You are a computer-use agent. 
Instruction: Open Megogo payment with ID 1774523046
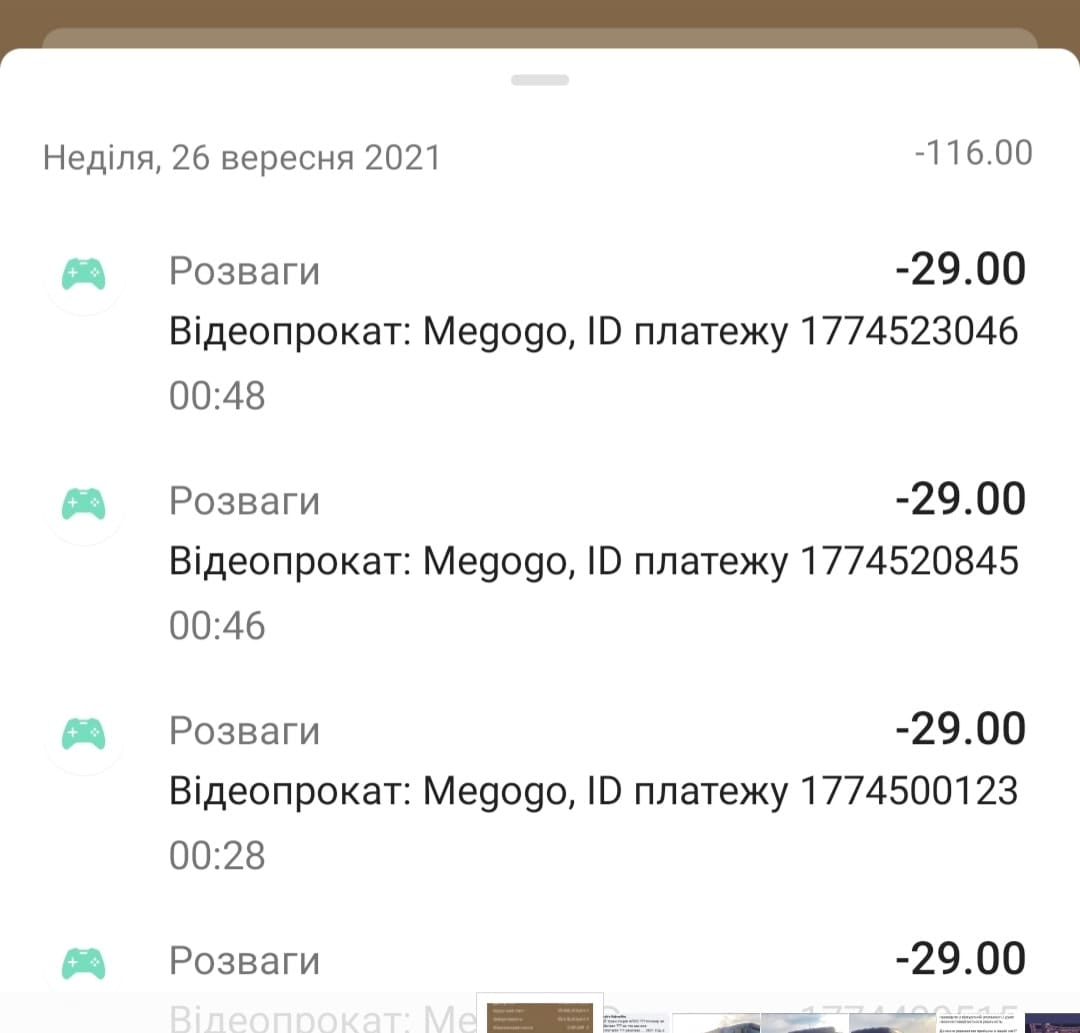(593, 331)
